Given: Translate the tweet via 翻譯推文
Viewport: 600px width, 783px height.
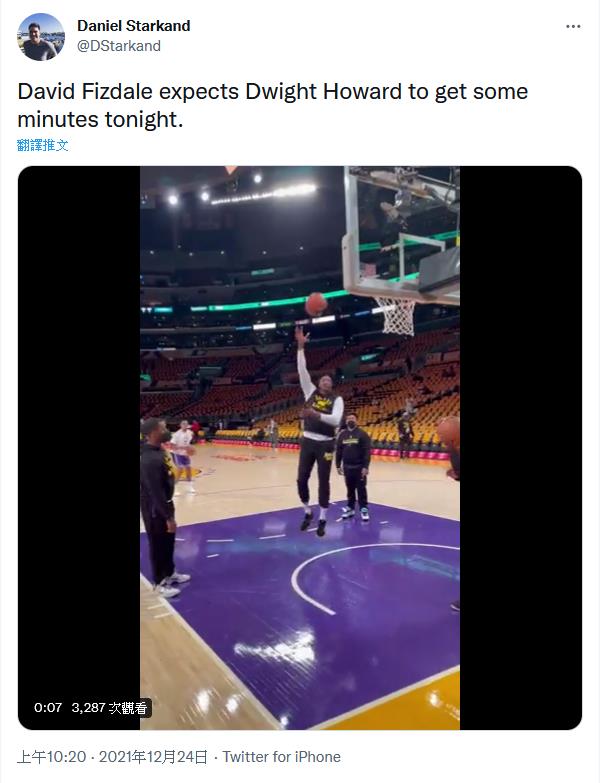Looking at the screenshot, I should (x=43, y=145).
